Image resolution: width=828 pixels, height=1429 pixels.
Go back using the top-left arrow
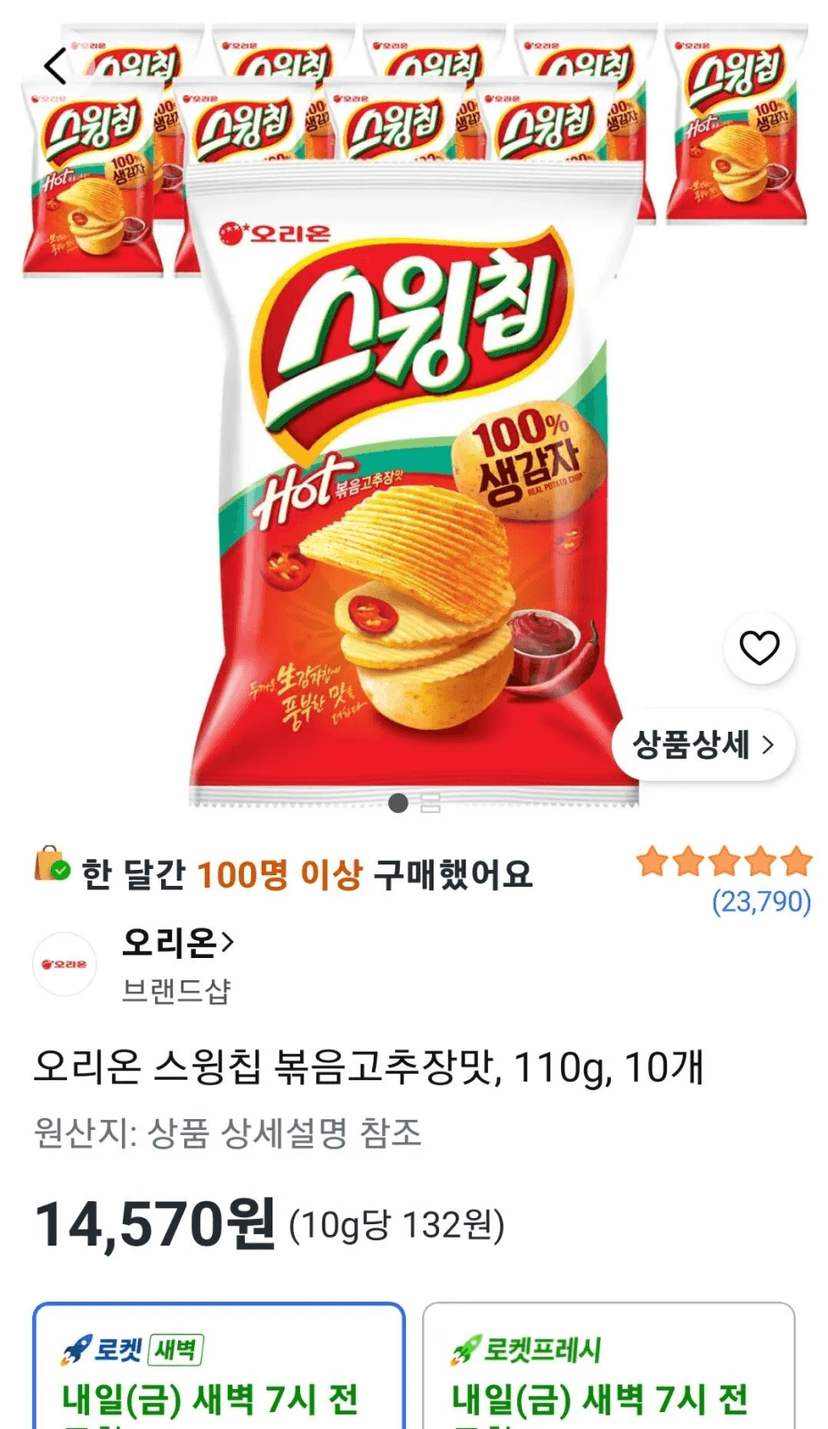point(55,66)
